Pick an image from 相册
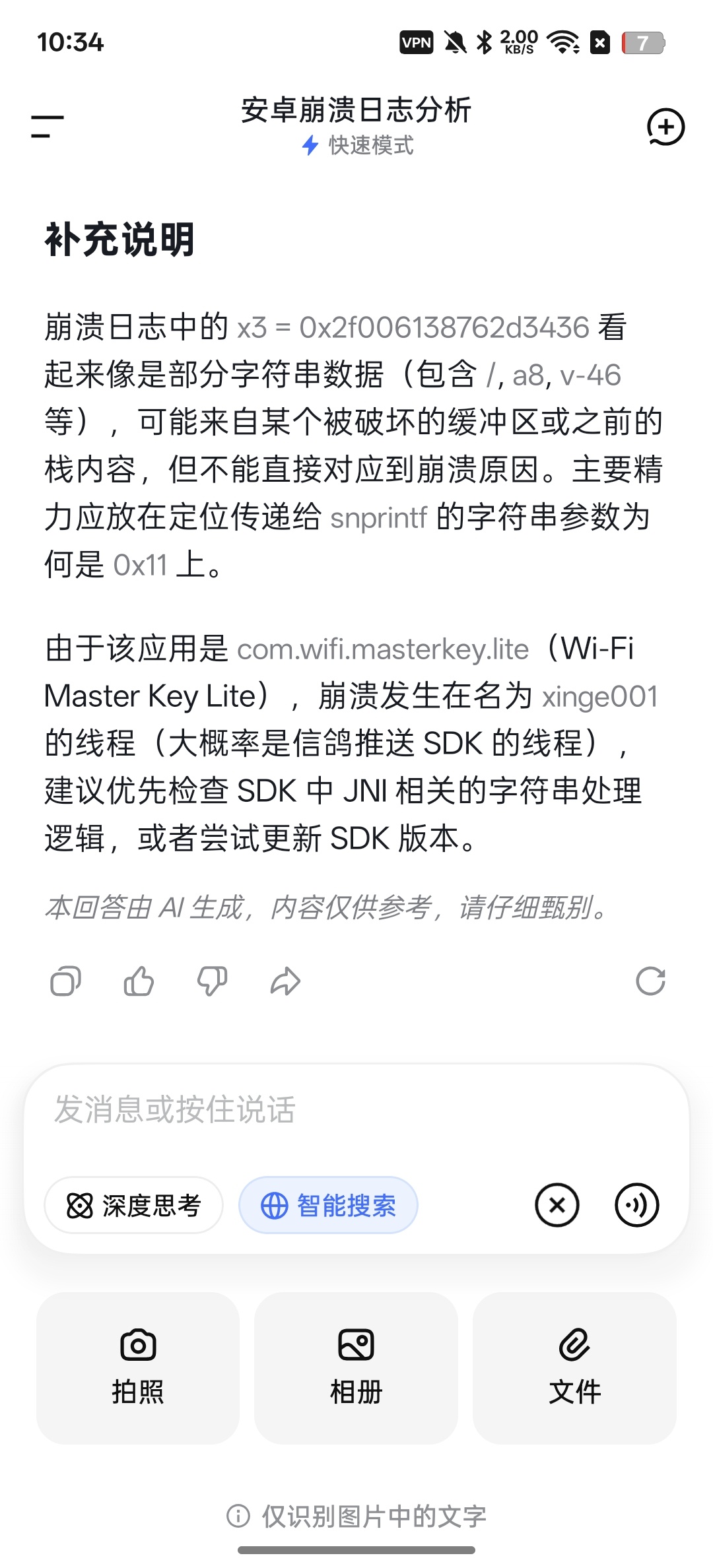Viewport: 713px width, 1568px height. coord(356,1368)
